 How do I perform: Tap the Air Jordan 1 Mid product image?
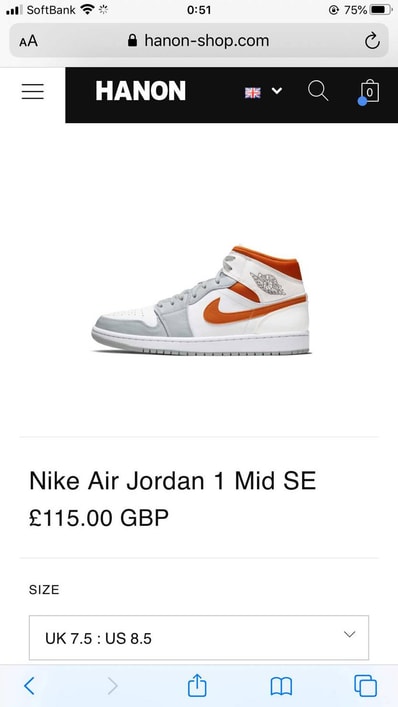(201, 300)
